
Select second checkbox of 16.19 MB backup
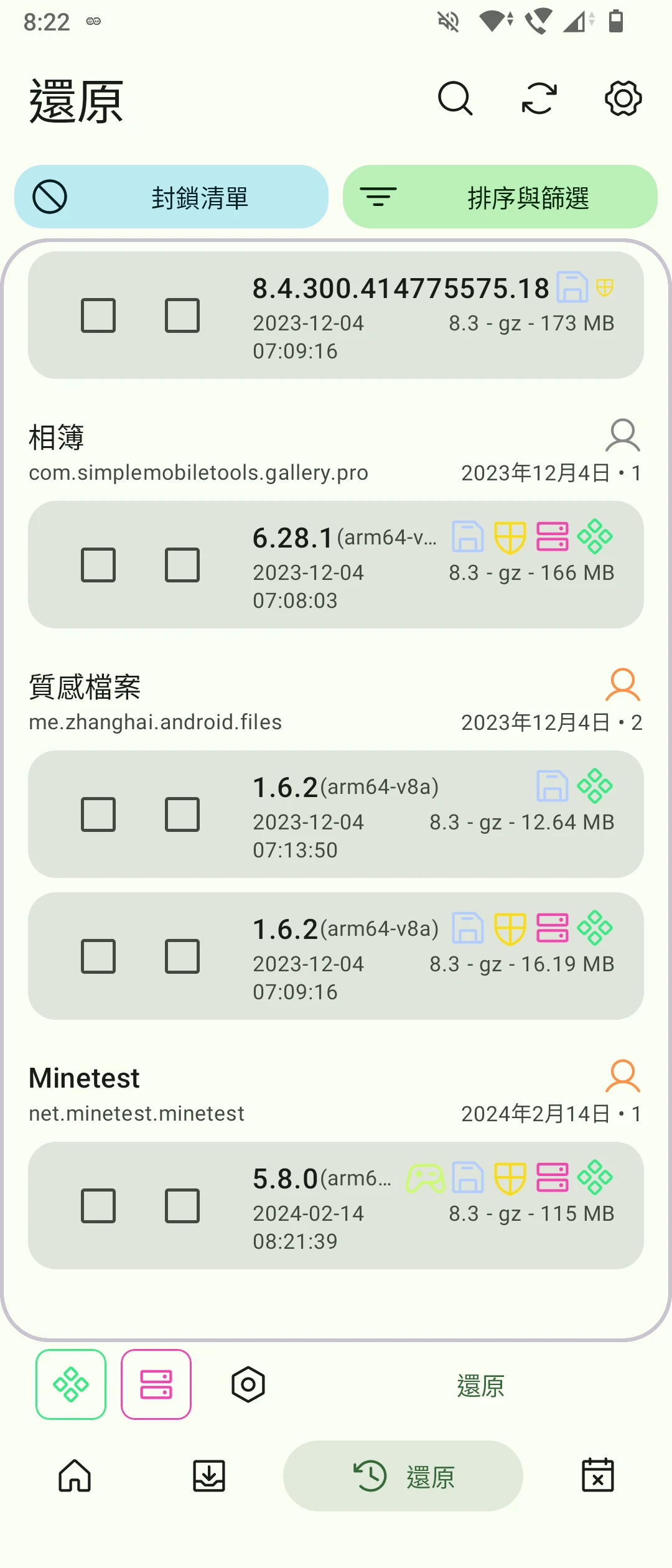(x=182, y=956)
